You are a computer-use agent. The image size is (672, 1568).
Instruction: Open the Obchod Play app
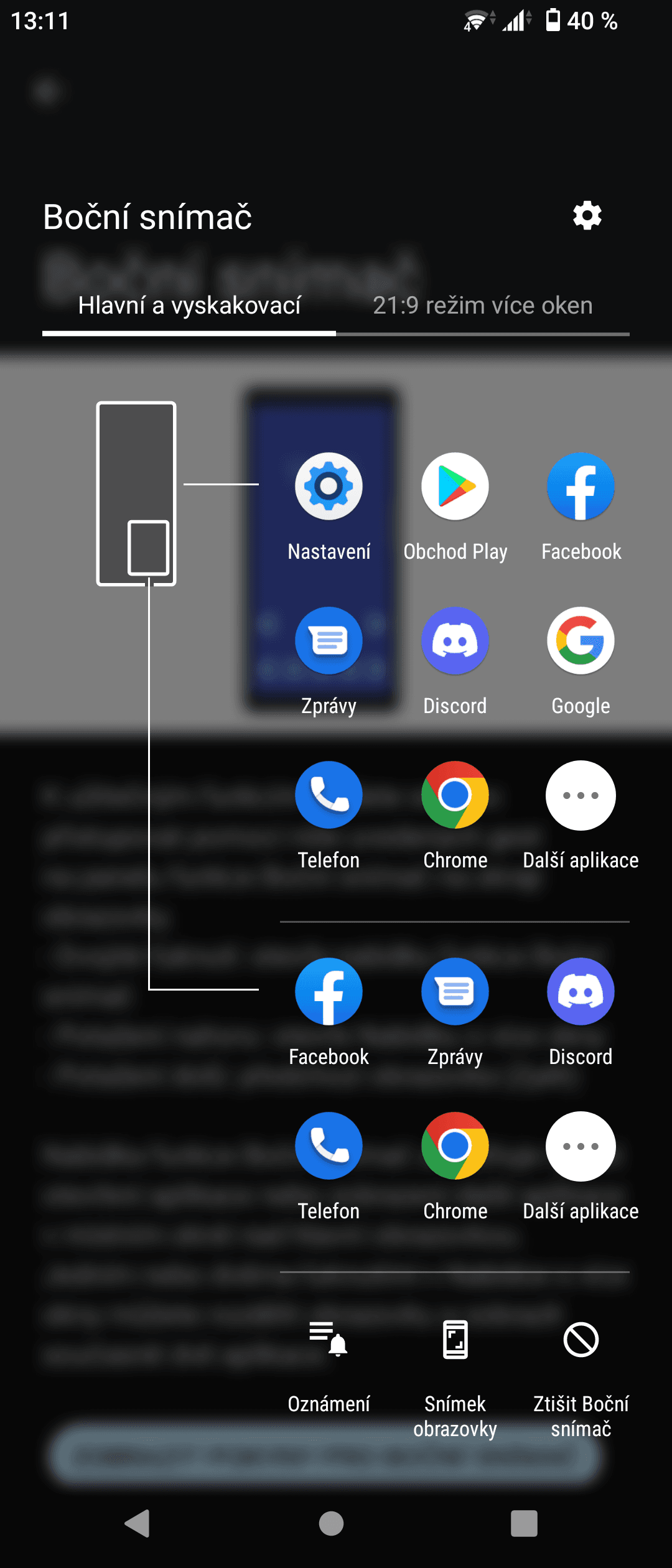[x=455, y=487]
